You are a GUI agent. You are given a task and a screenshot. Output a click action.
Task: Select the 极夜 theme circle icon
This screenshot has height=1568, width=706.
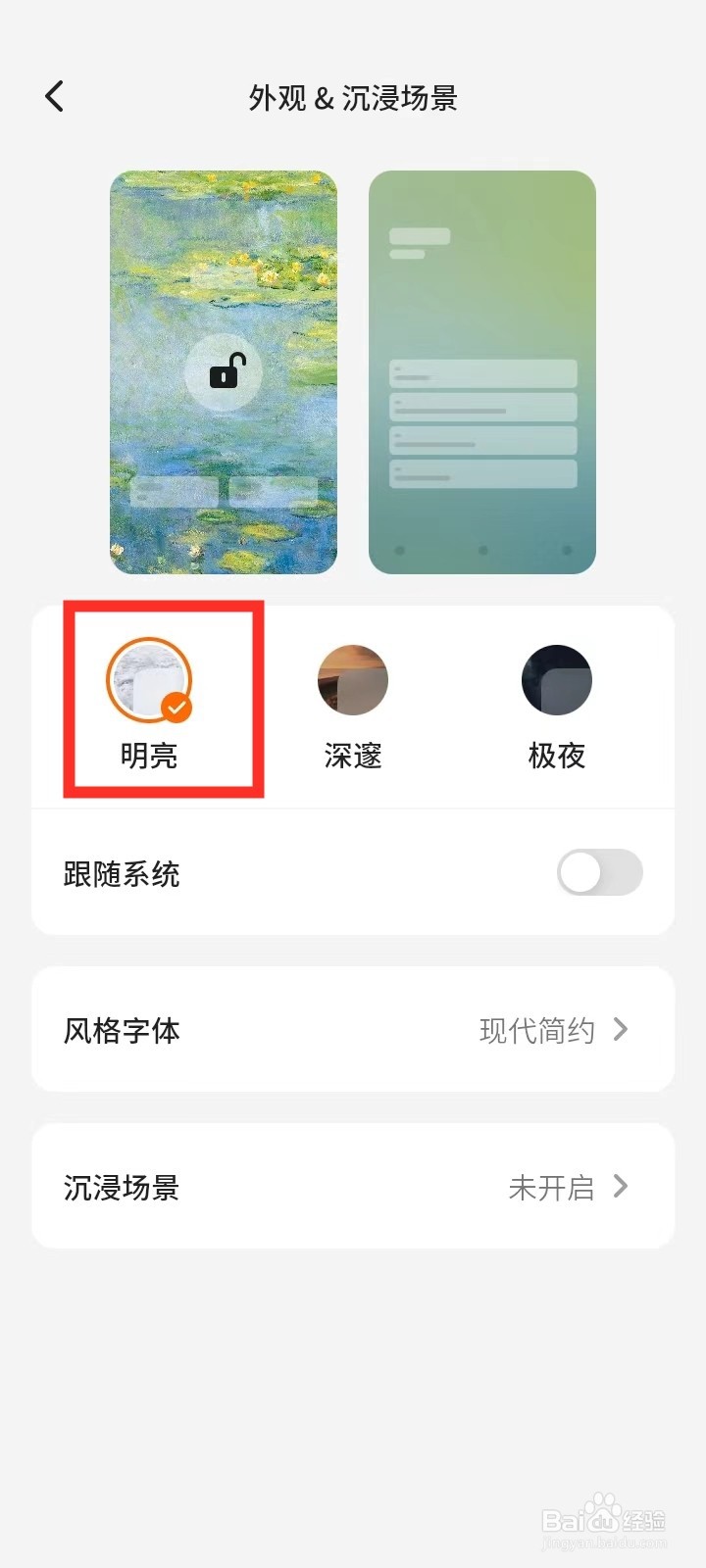pos(556,679)
